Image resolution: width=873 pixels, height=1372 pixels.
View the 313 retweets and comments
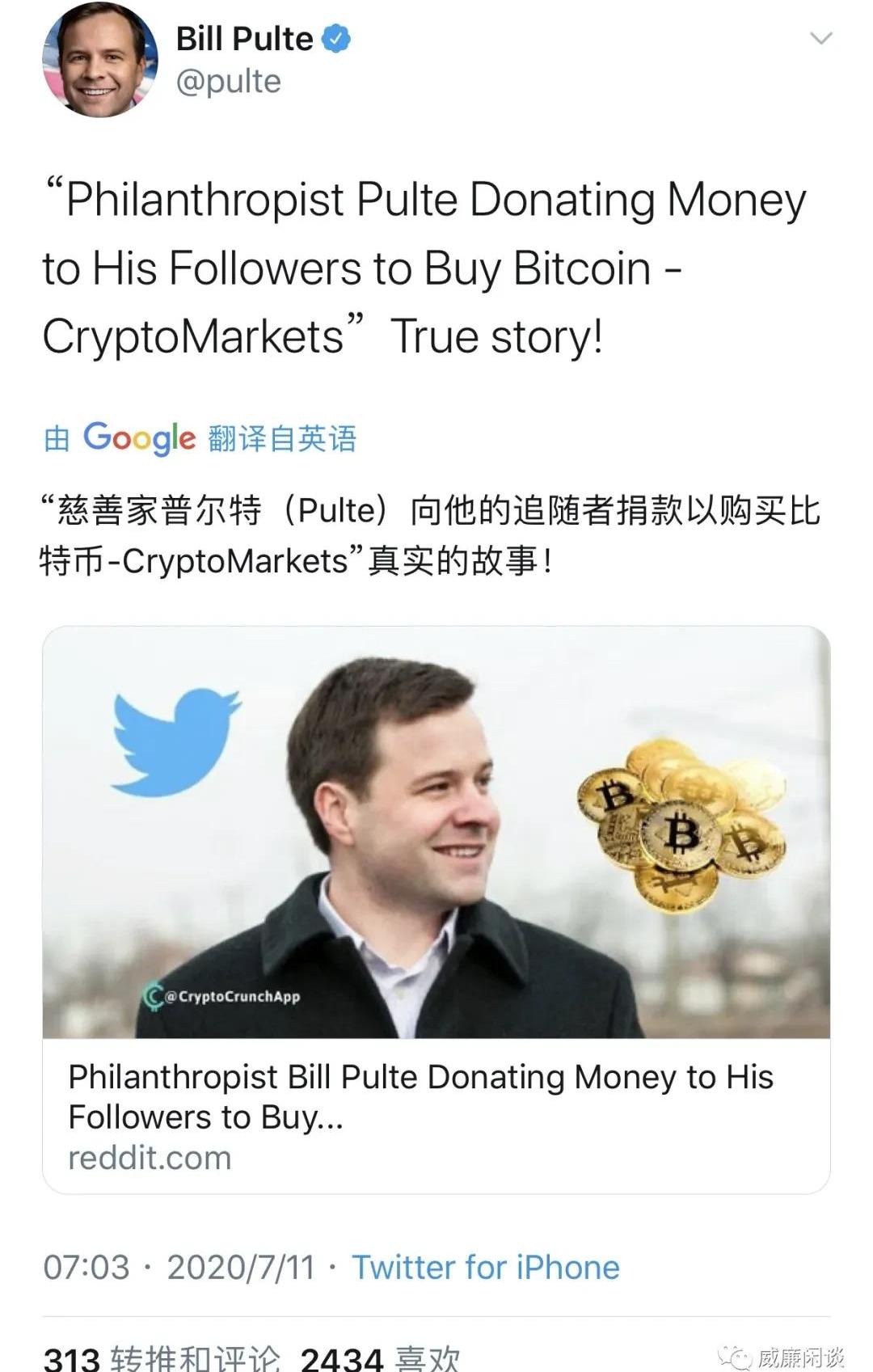click(x=162, y=1357)
